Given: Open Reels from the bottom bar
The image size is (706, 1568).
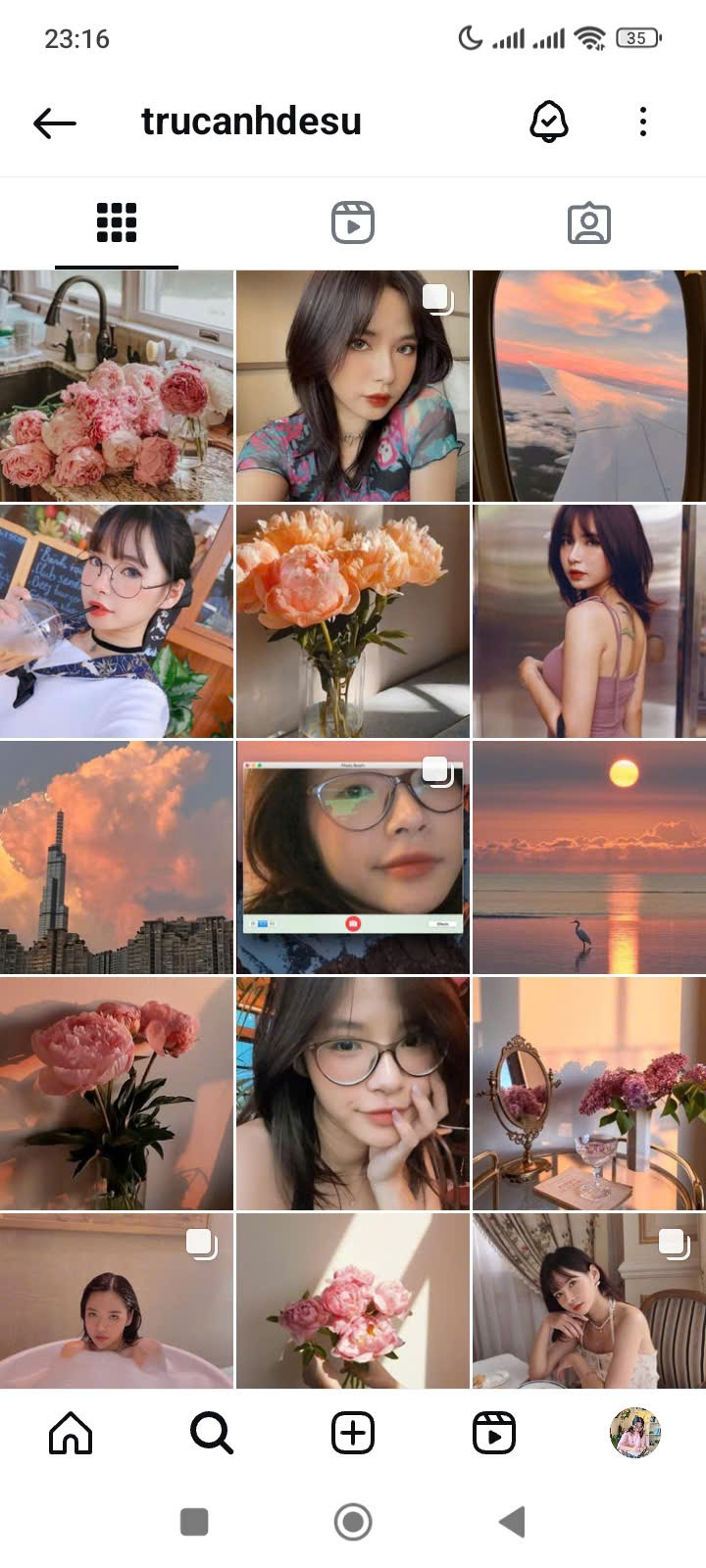Looking at the screenshot, I should coord(494,1434).
